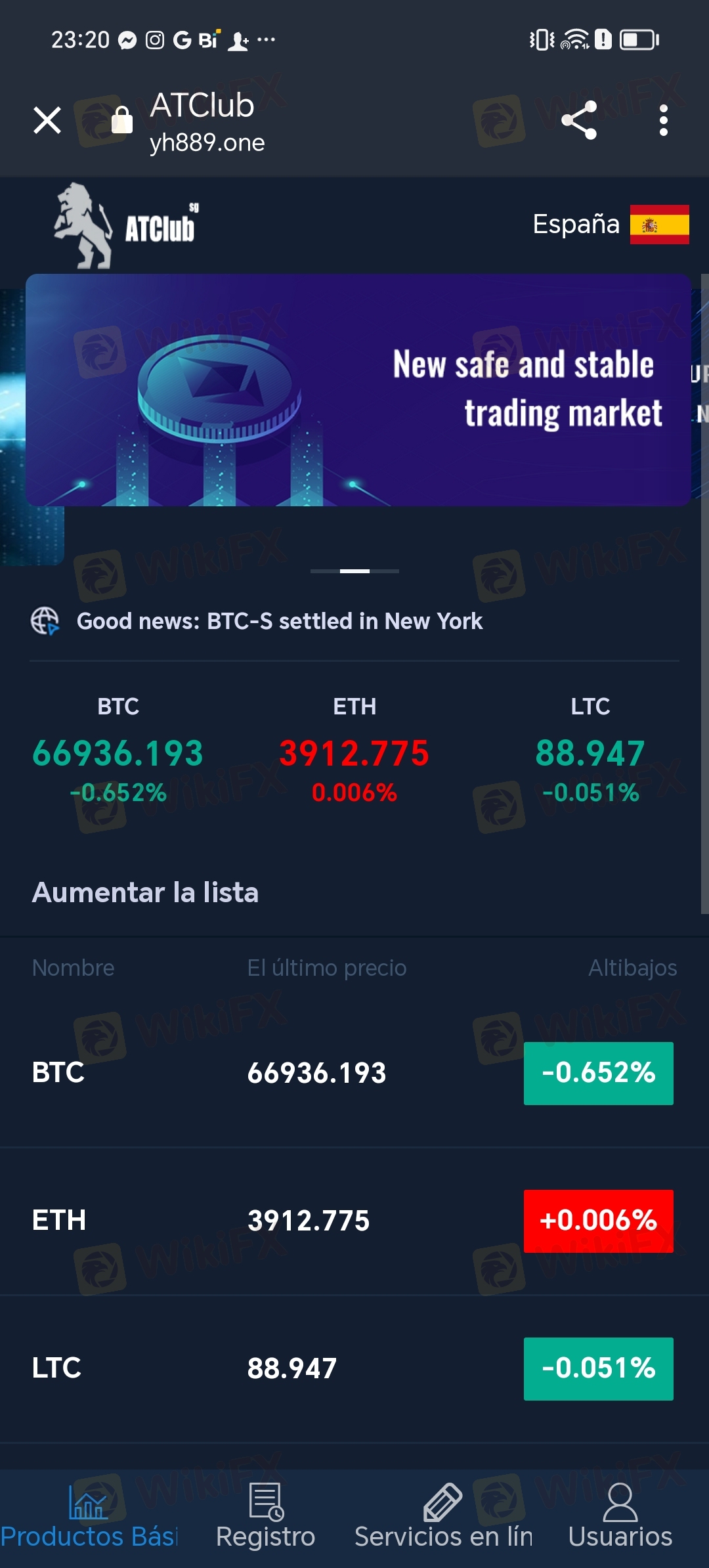Open the LTC row in the list
Viewport: 709px width, 1568px height.
353,1368
